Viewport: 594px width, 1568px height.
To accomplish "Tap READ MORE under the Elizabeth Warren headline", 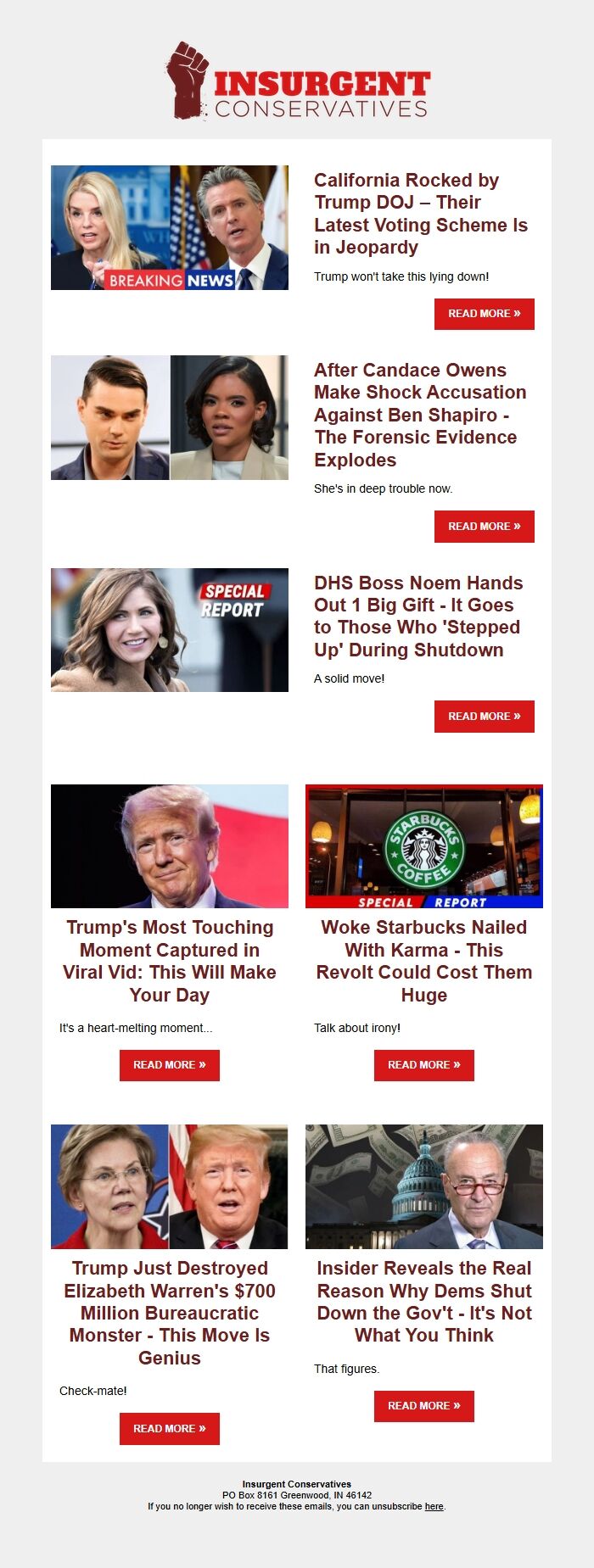I will tap(170, 1429).
